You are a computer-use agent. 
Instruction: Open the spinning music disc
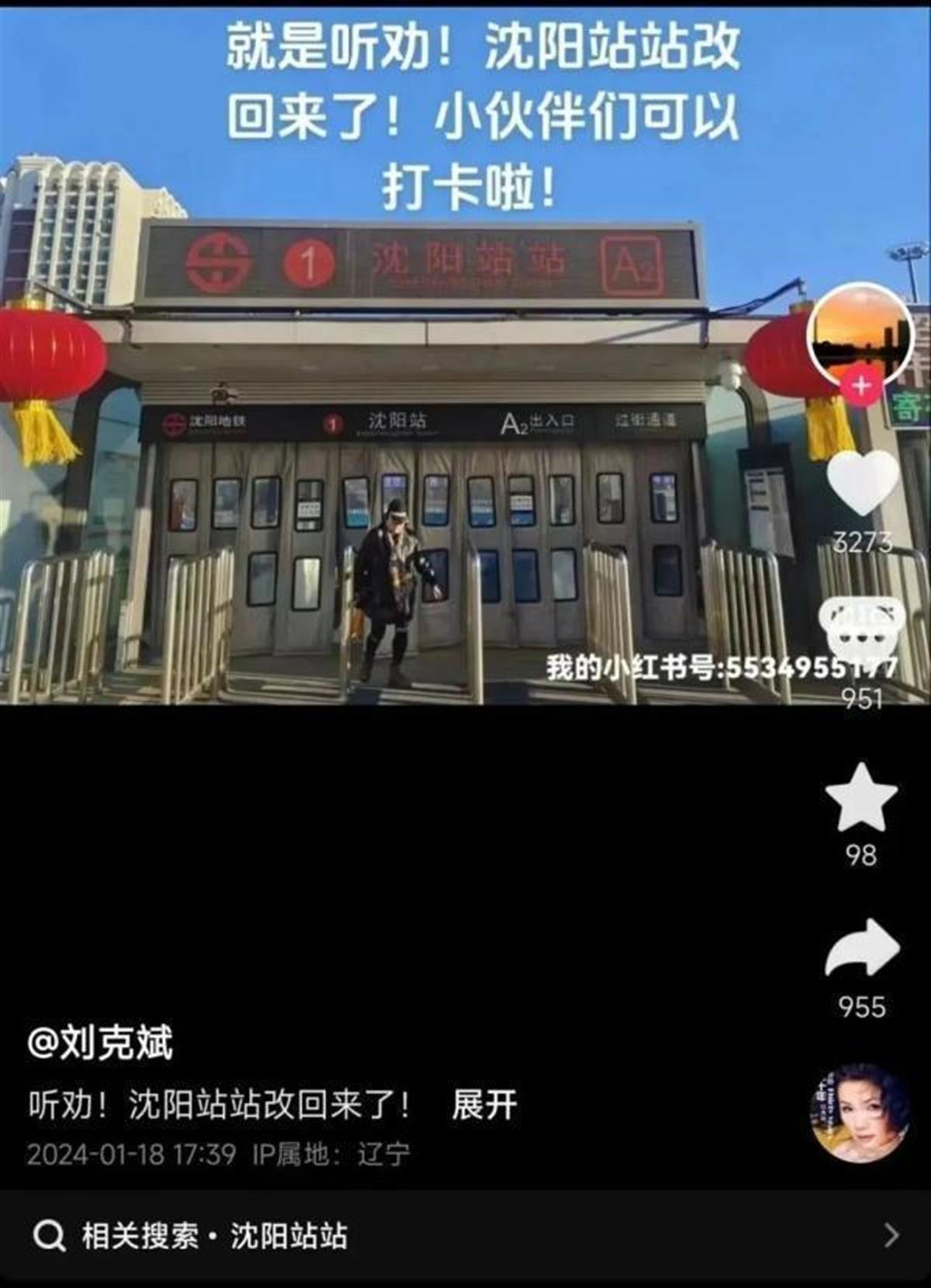click(860, 1113)
